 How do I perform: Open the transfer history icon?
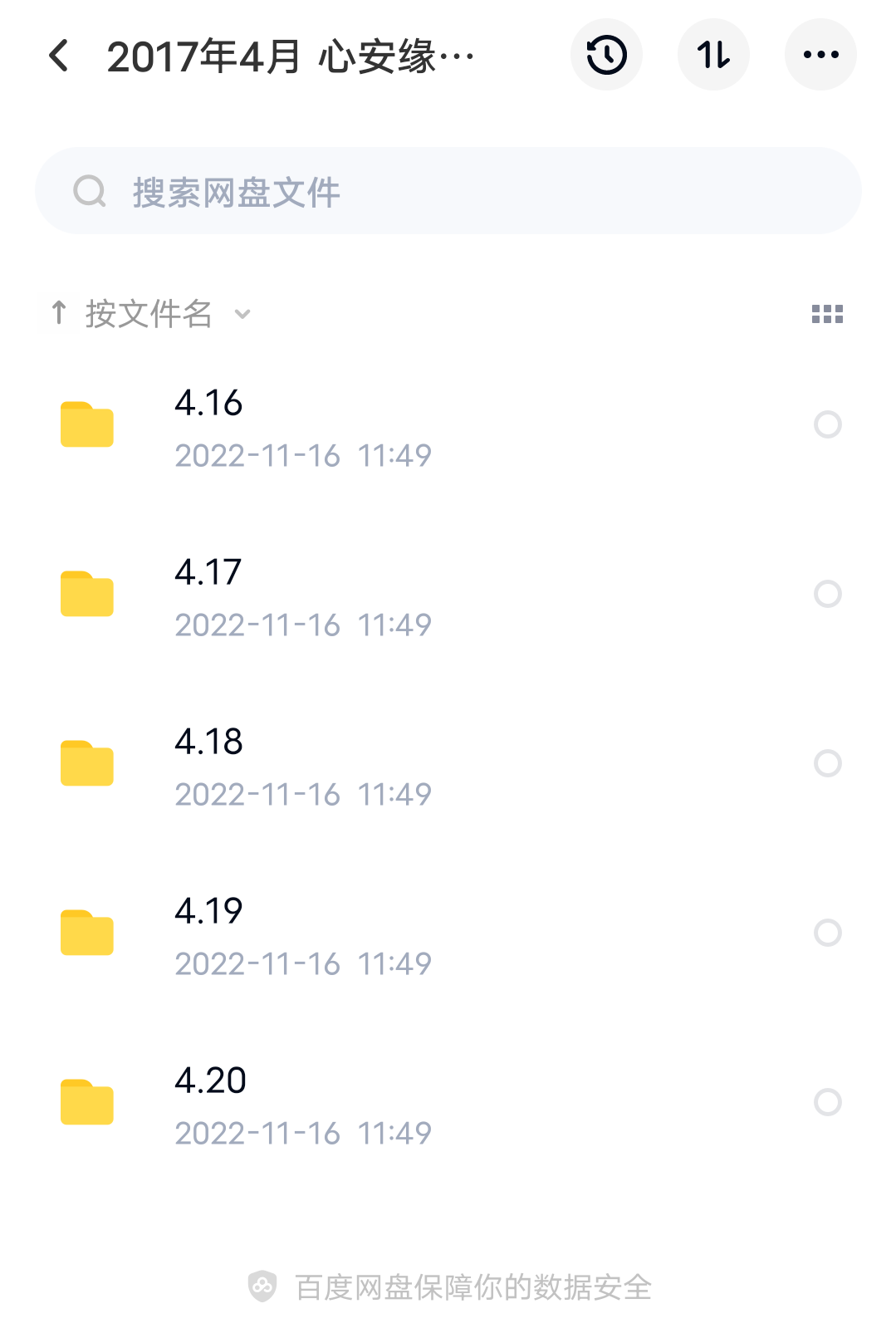[x=605, y=55]
